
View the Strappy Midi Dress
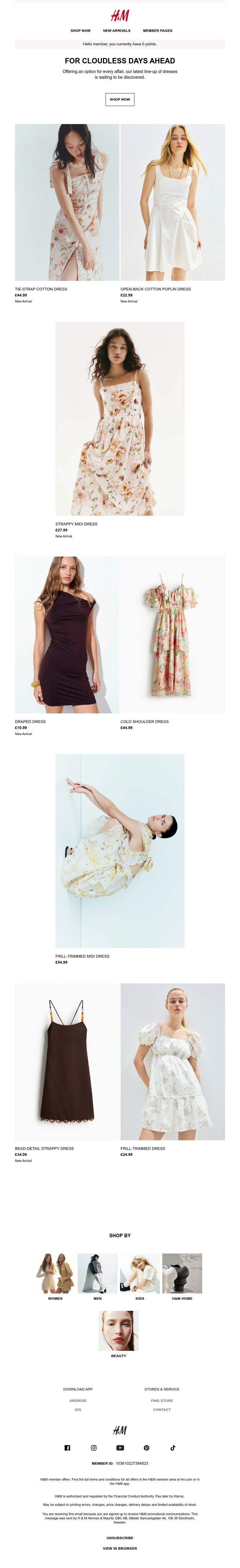120,418
